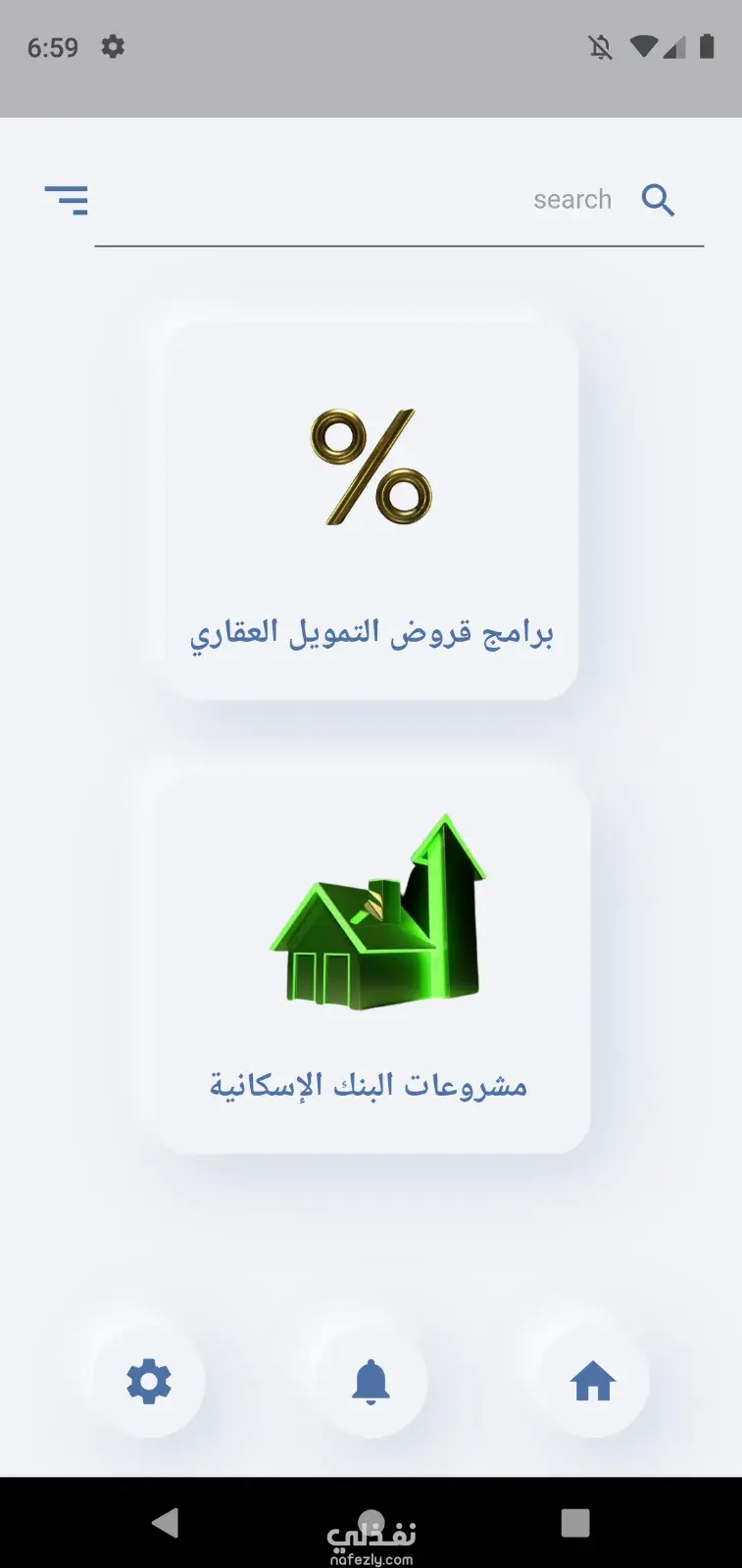Open the notifications bell
The height and width of the screenshot is (1568, 742).
pyautogui.click(x=371, y=1382)
